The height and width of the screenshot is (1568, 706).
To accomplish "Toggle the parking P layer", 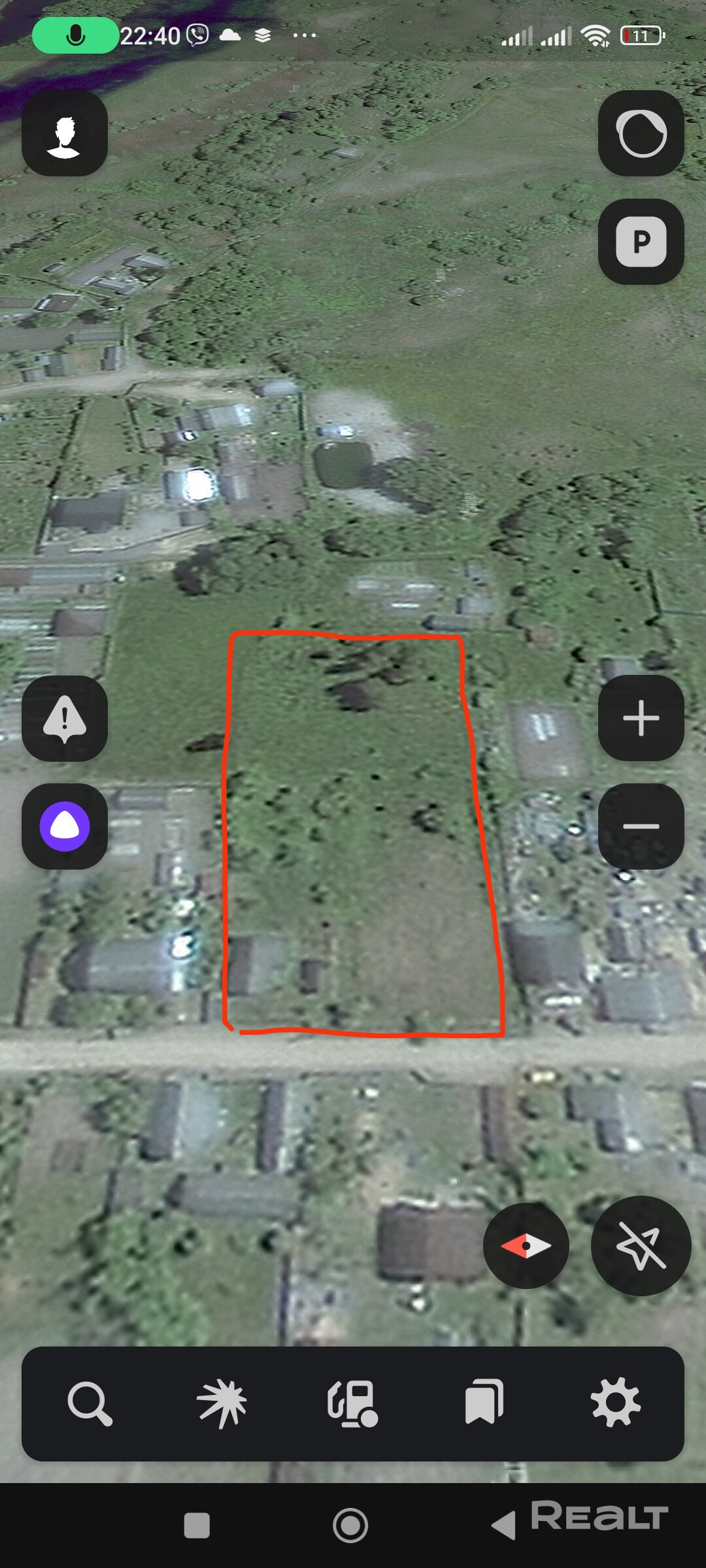I will (x=641, y=242).
